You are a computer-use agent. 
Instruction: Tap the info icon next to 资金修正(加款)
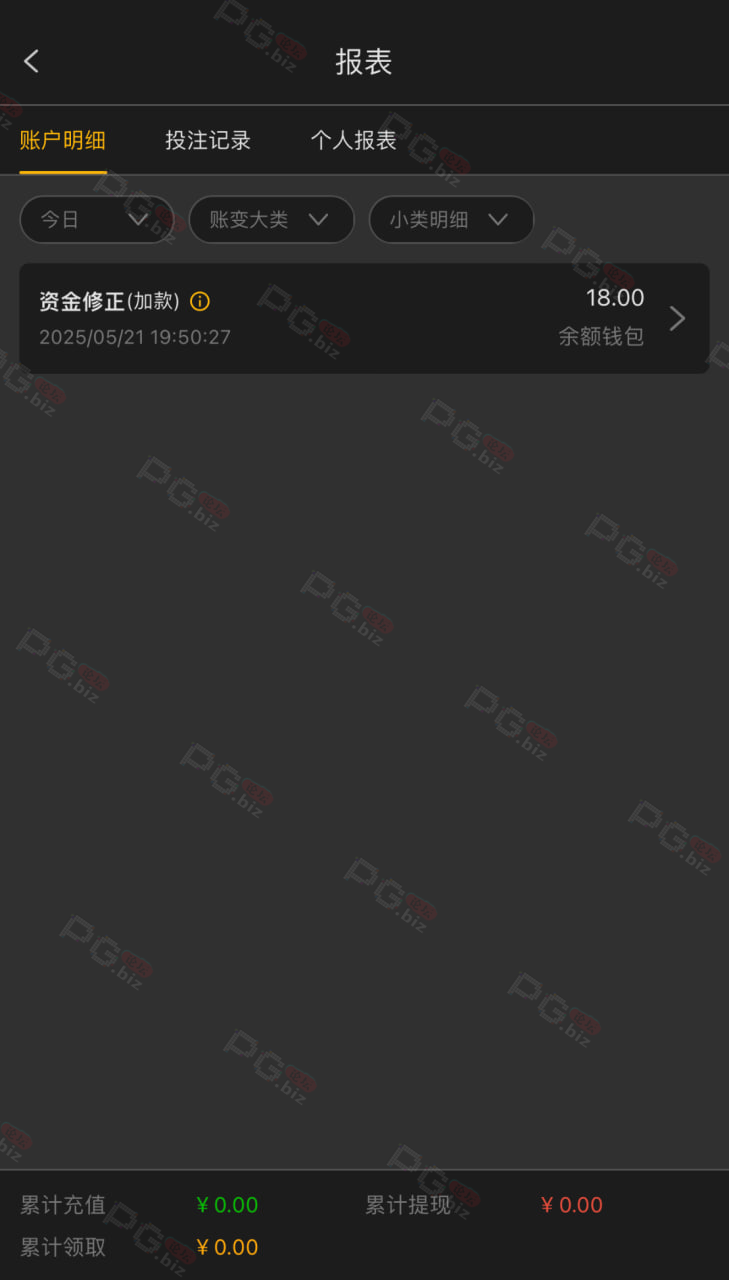pyautogui.click(x=200, y=301)
